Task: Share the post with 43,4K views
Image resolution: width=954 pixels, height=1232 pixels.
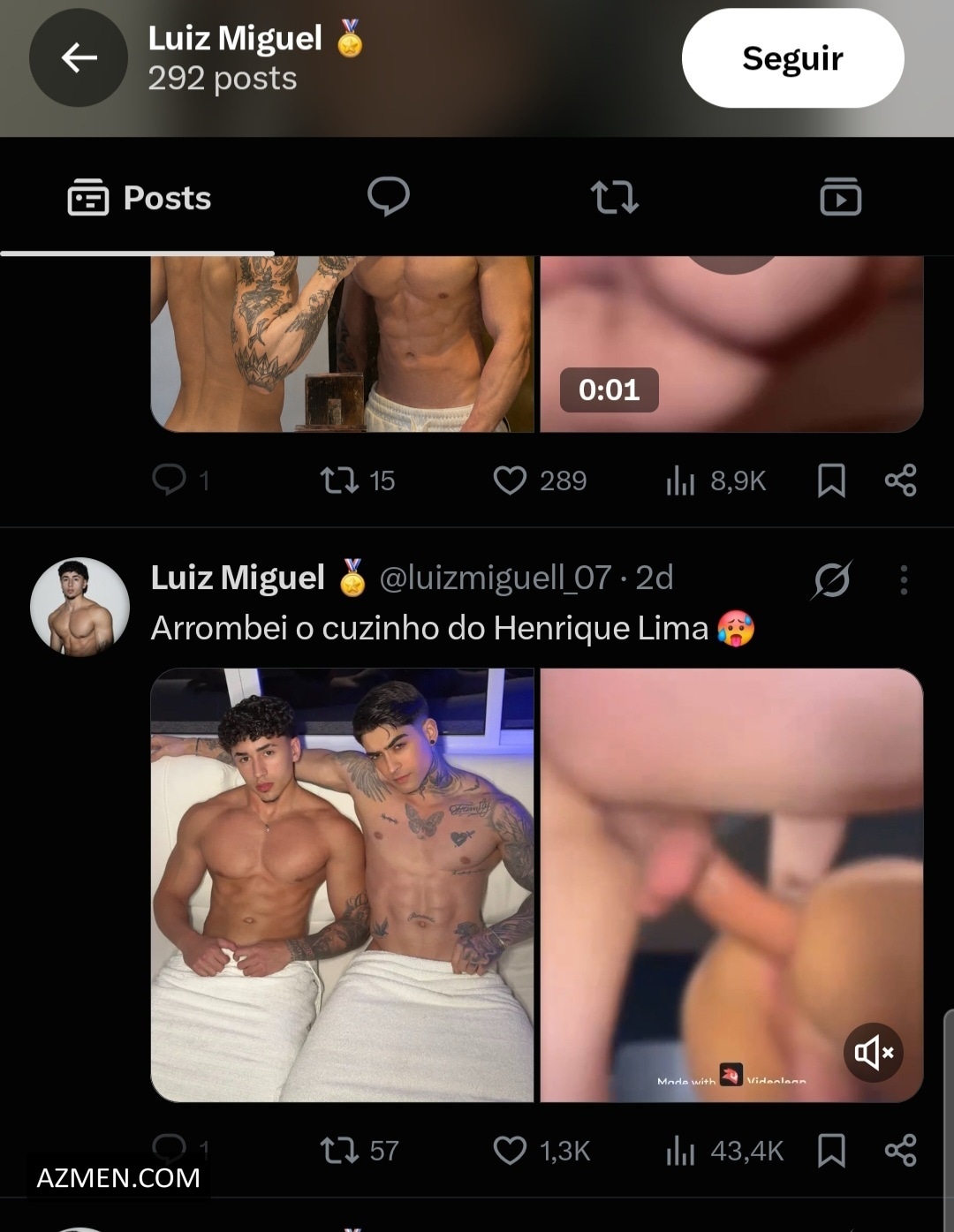Action: 901,1151
